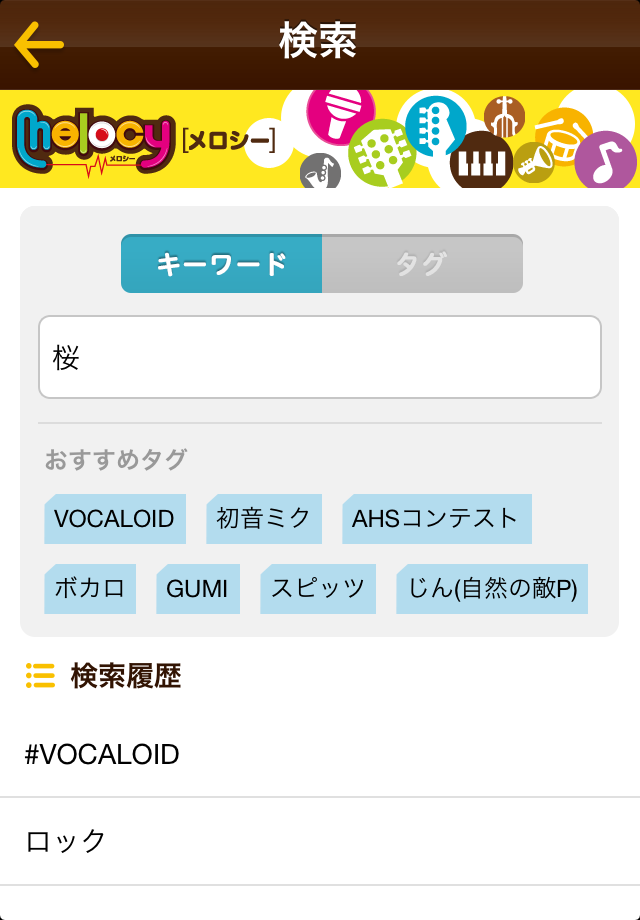
Task: Tap the スピッツ tag chip
Action: click(318, 589)
